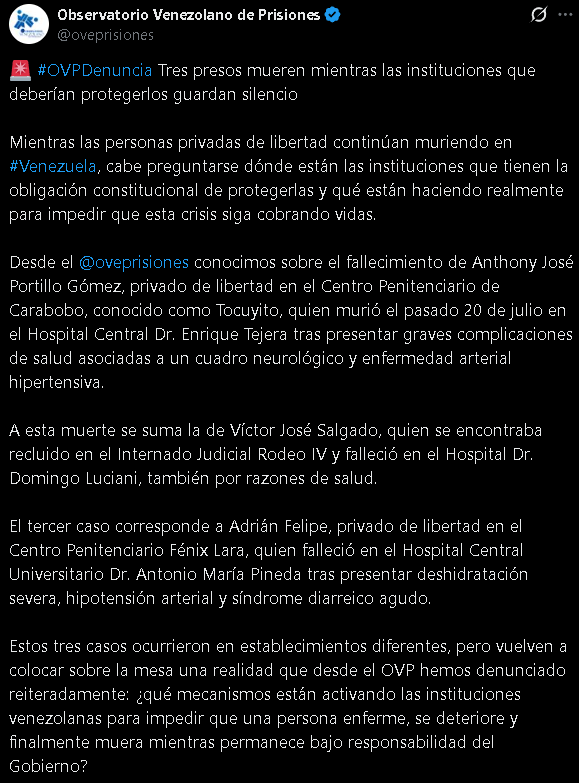
Task: Open the #OVPDenuncia hashtag
Action: pyautogui.click(x=94, y=70)
